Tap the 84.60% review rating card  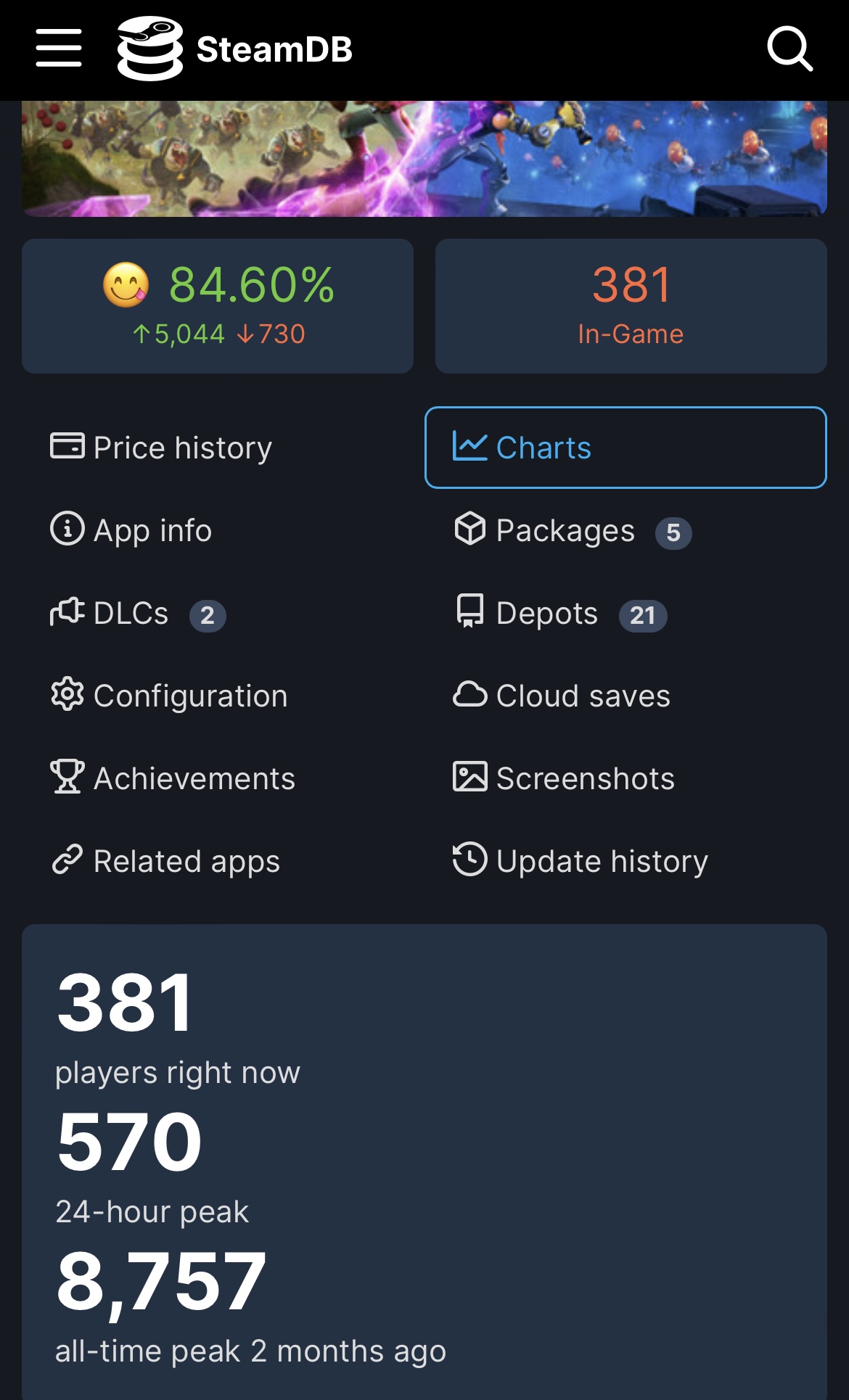click(218, 306)
